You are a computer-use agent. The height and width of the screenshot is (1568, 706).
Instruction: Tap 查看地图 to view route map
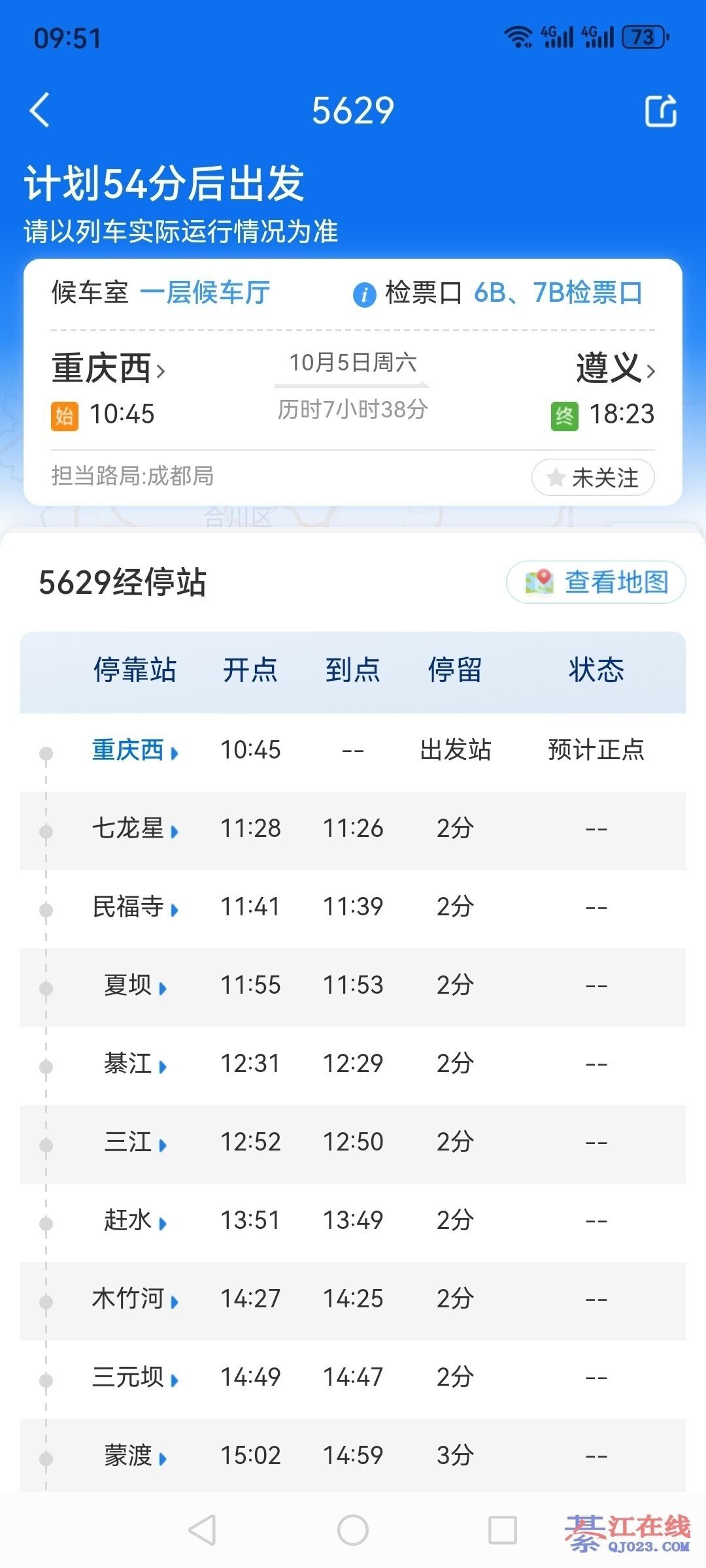coord(596,581)
